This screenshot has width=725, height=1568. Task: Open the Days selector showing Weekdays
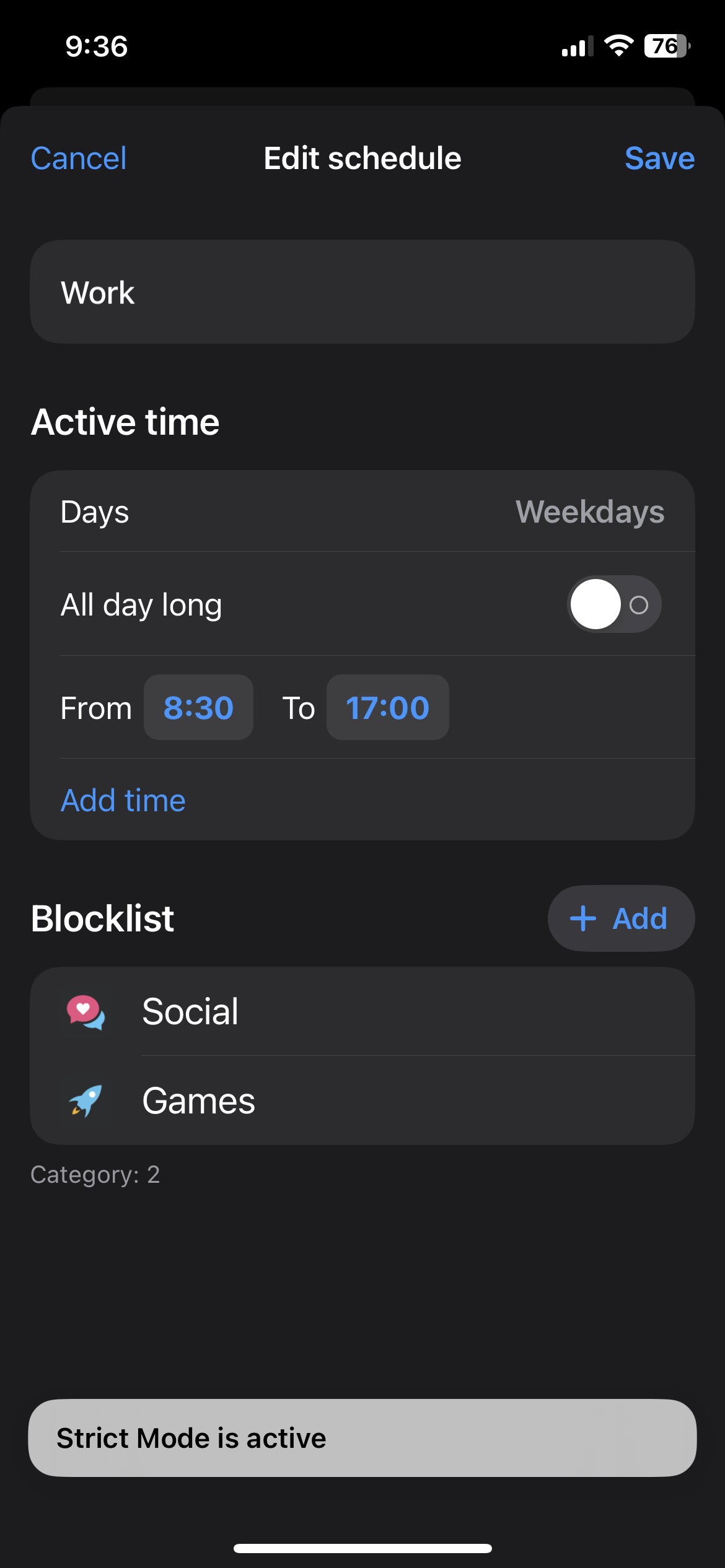pos(362,512)
